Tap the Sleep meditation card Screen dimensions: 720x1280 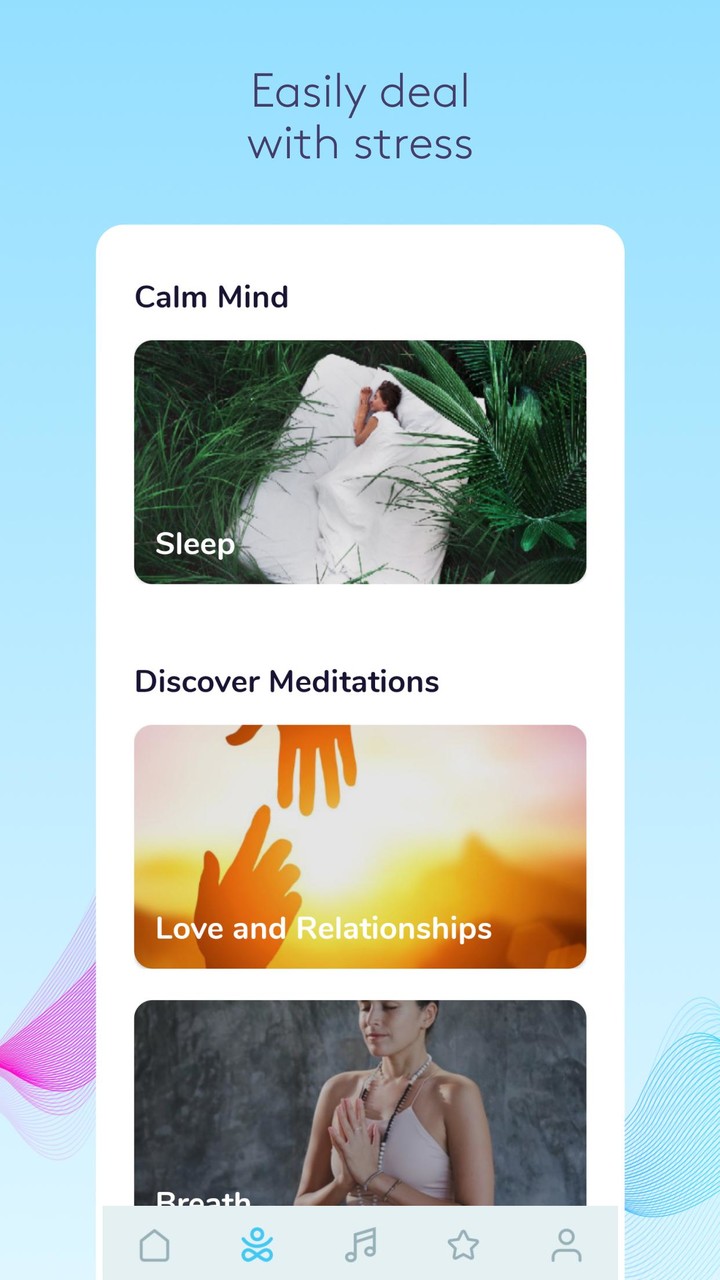tap(360, 461)
